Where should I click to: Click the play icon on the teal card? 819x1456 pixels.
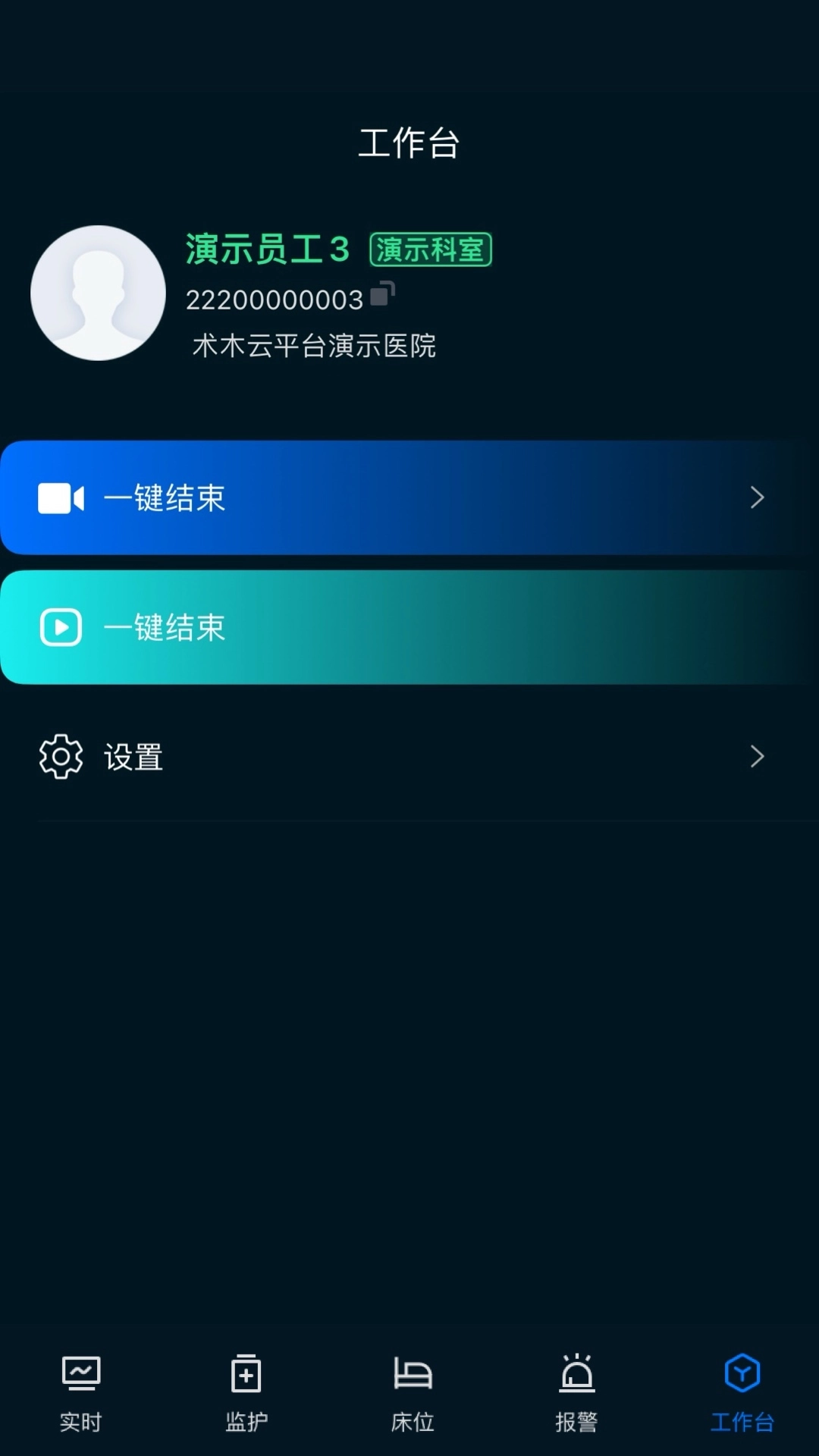[x=61, y=627]
